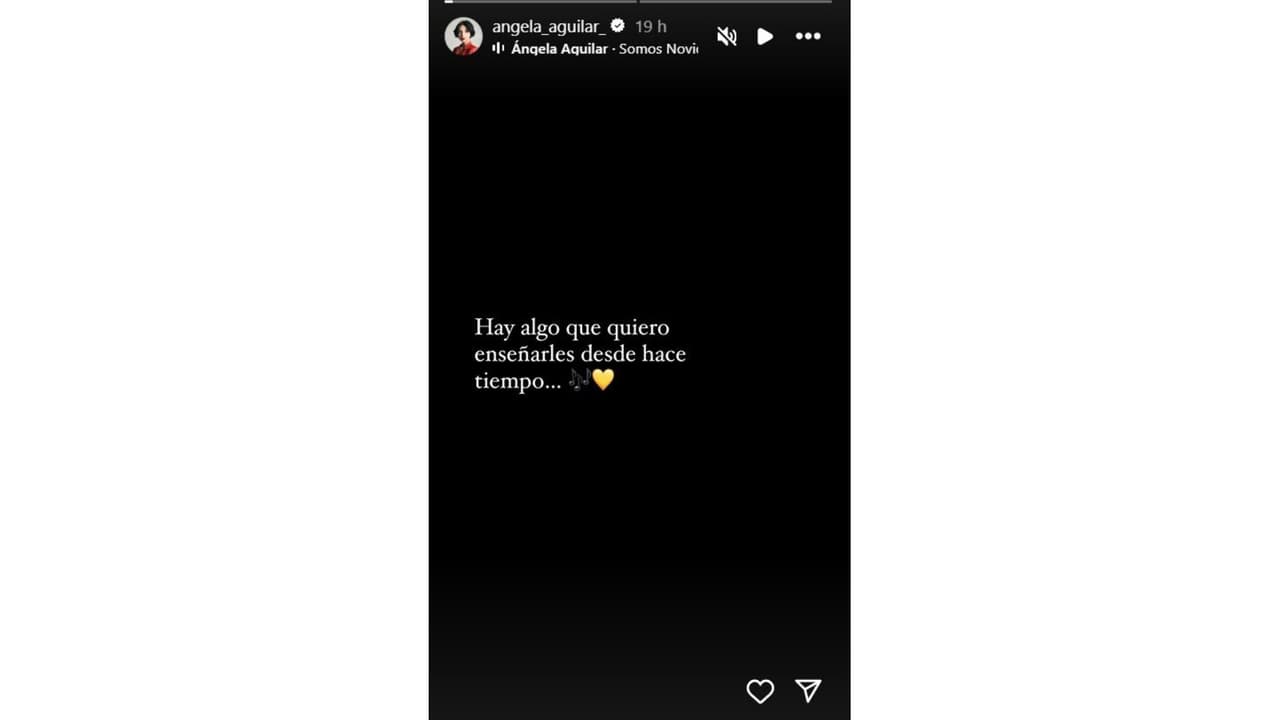Open the three-dot story options menu
Image resolution: width=1280 pixels, height=720 pixels.
808,36
